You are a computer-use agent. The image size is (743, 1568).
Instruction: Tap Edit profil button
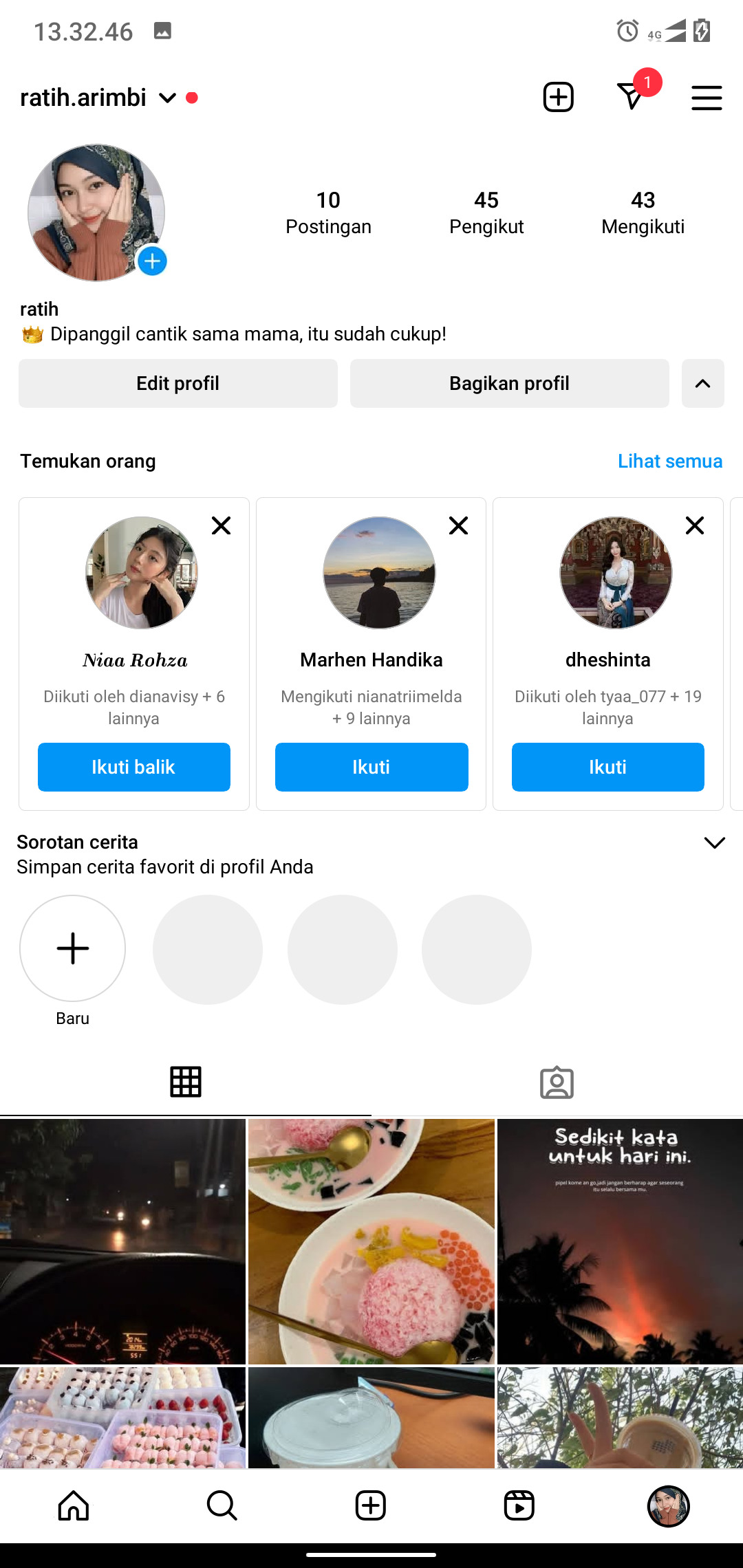point(177,383)
